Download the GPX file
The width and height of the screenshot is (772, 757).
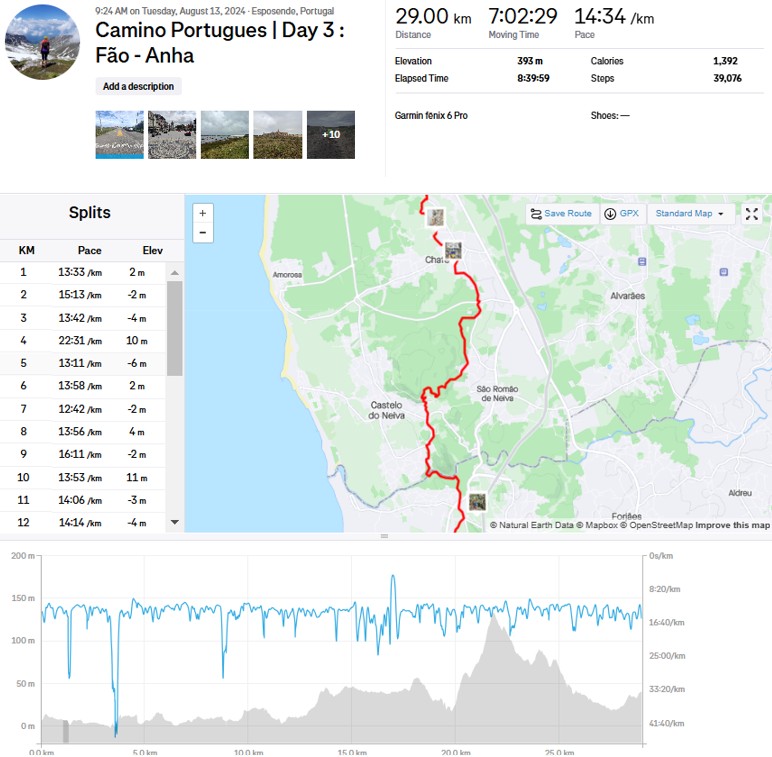click(622, 214)
